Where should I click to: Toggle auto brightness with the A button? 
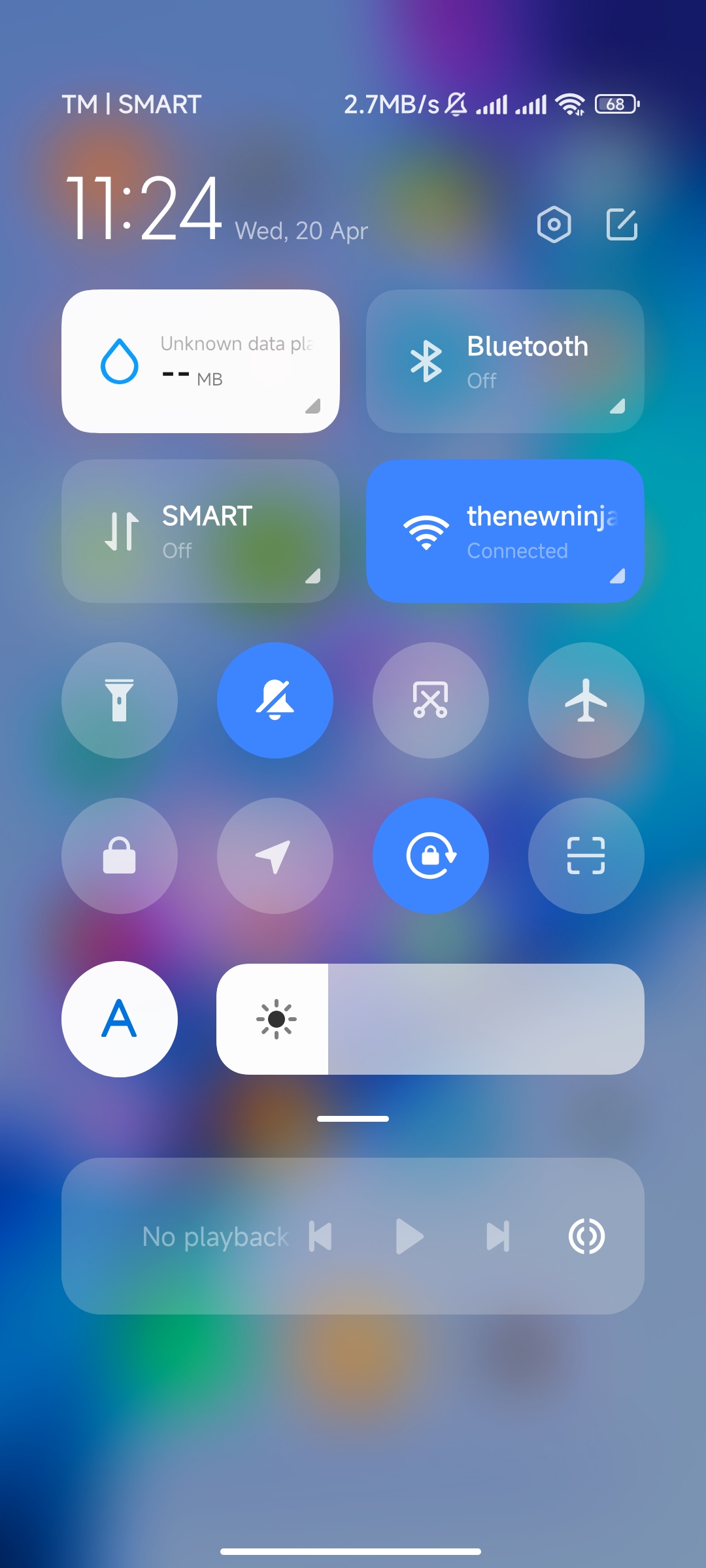pos(120,1019)
